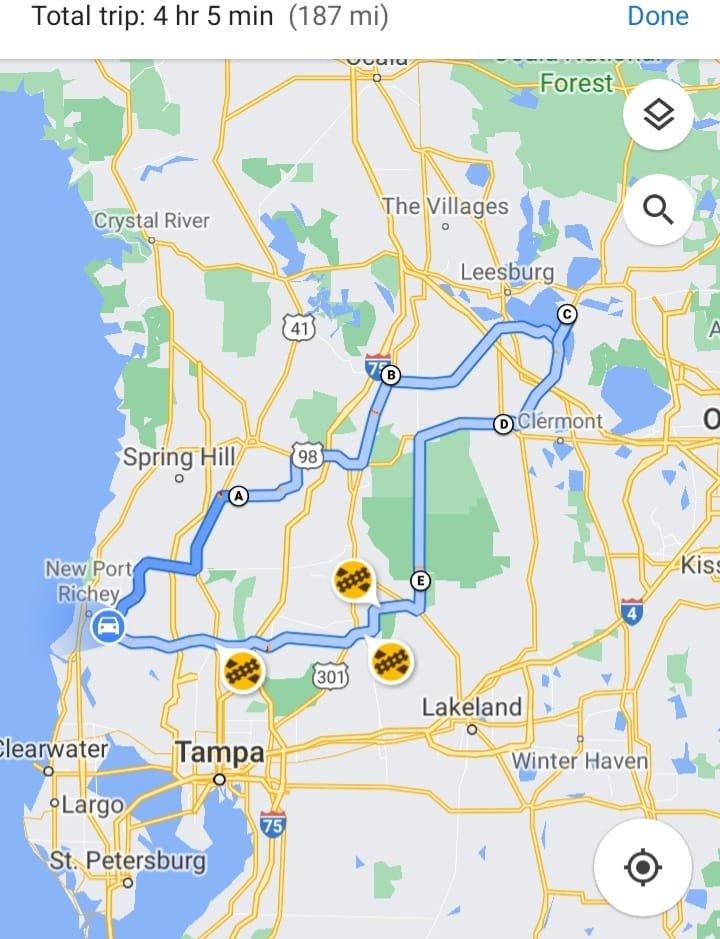Tap the car start marker at New Port Richey
The image size is (720, 939).
tap(106, 628)
